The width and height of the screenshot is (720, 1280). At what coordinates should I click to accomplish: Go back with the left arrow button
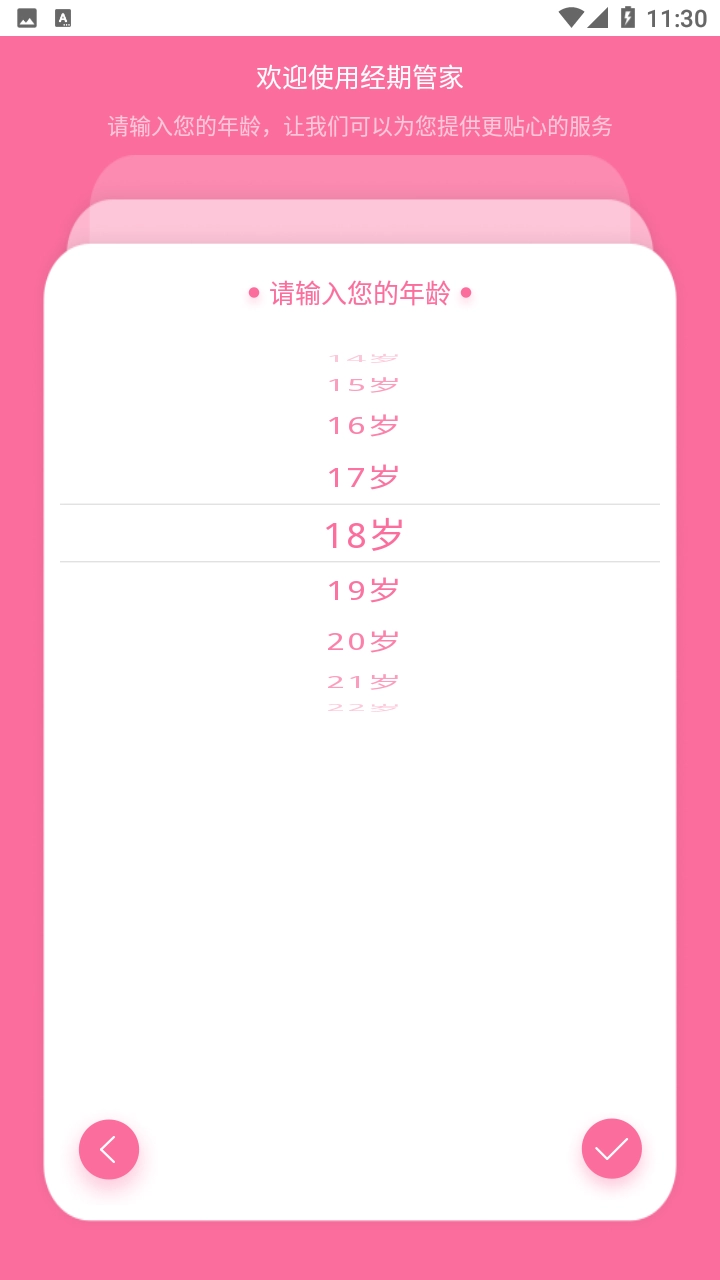pos(109,1149)
